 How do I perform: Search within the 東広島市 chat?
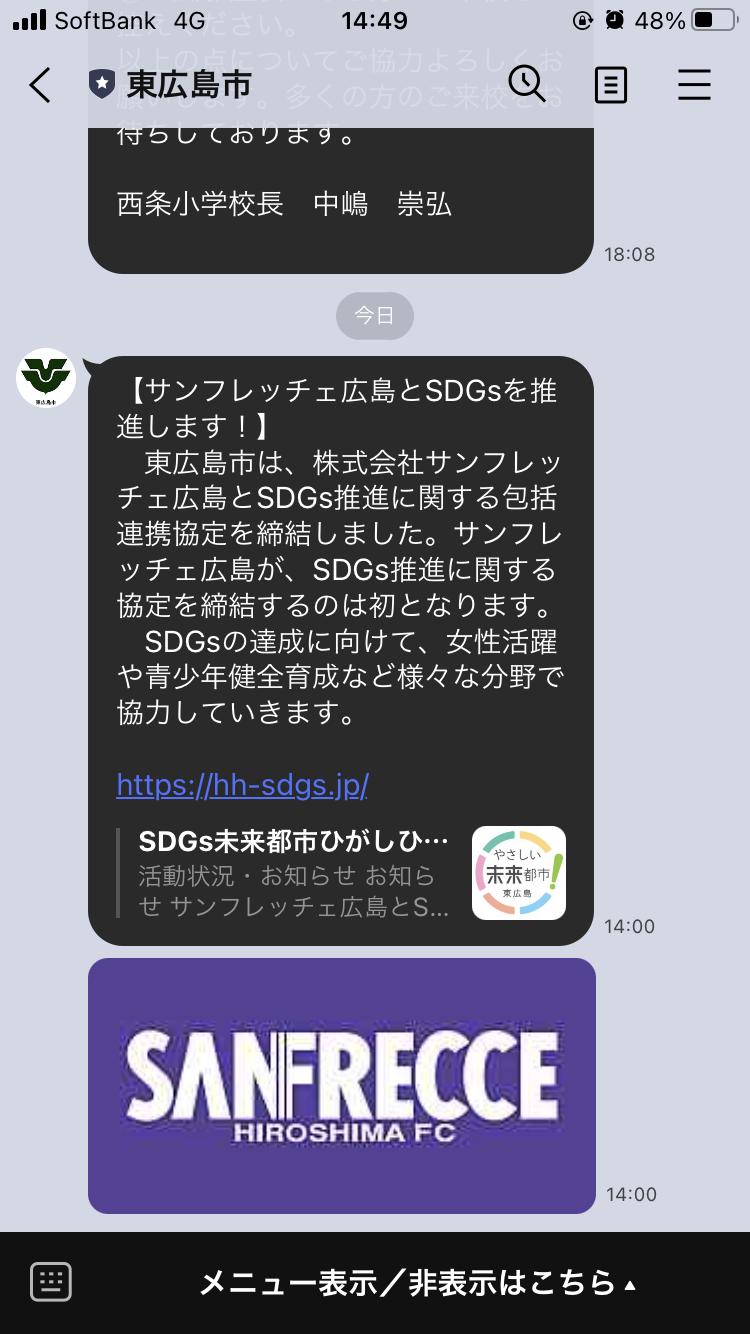(526, 86)
